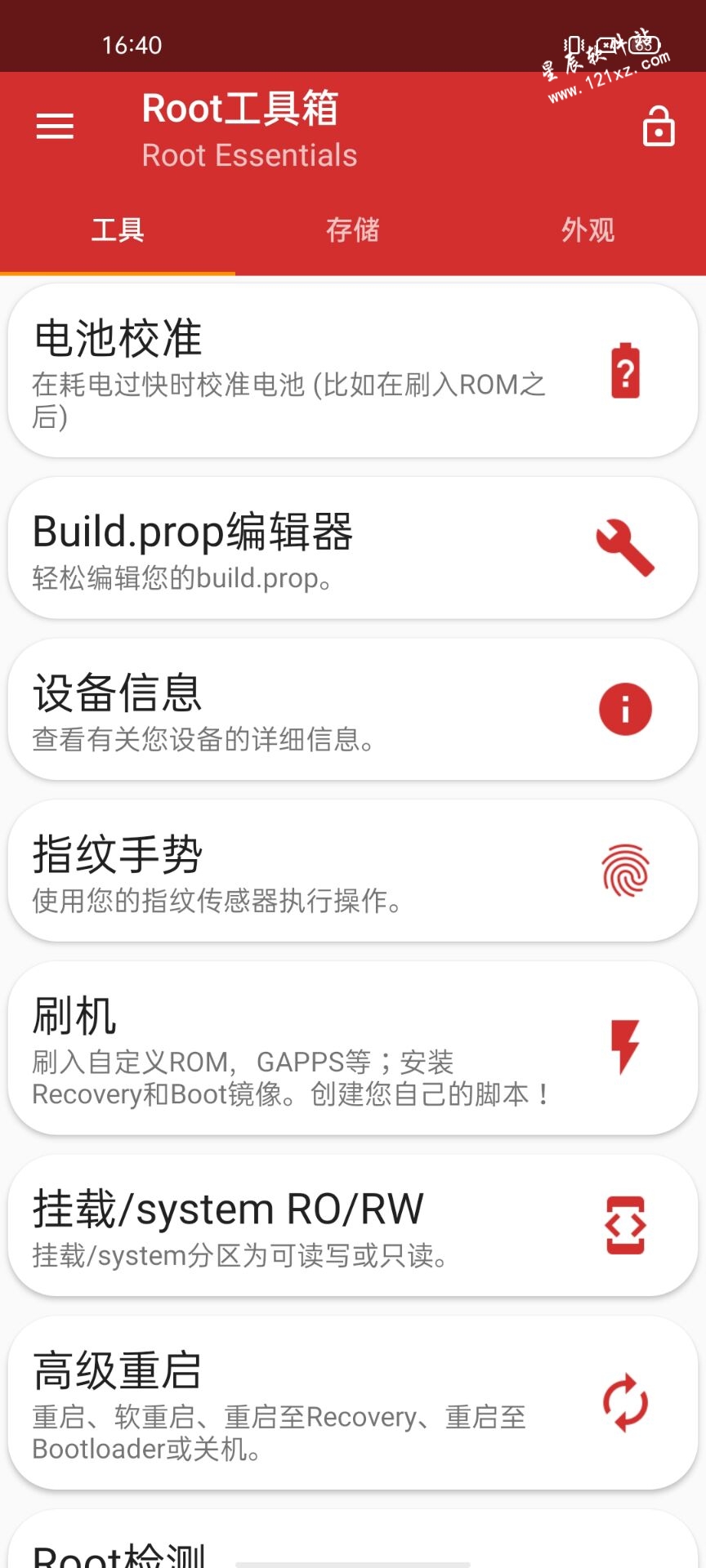The width and height of the screenshot is (706, 1568).
Task: Open 指纹手势 settings
Action: tap(353, 871)
